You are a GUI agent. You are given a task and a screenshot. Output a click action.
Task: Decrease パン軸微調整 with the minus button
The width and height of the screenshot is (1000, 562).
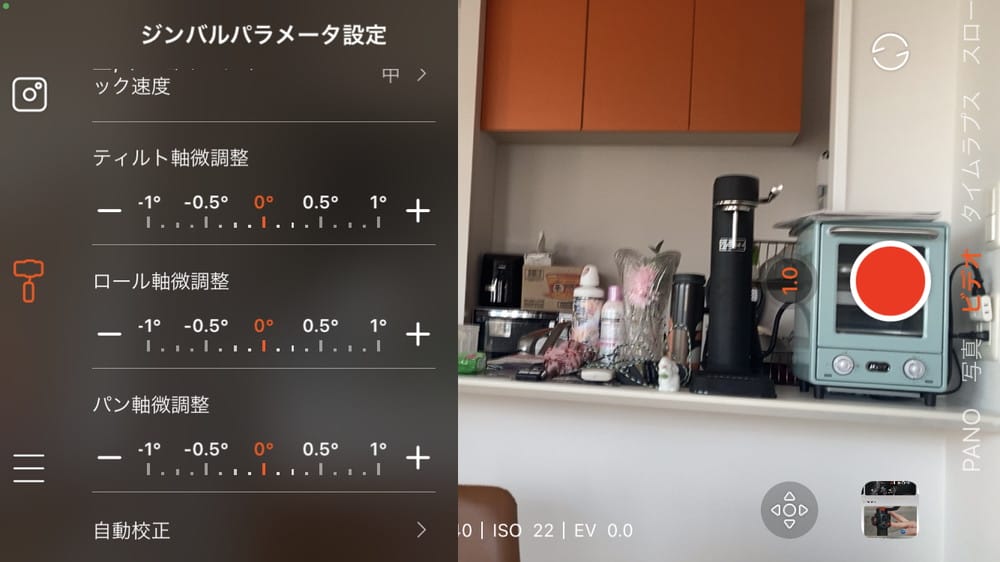tap(109, 458)
